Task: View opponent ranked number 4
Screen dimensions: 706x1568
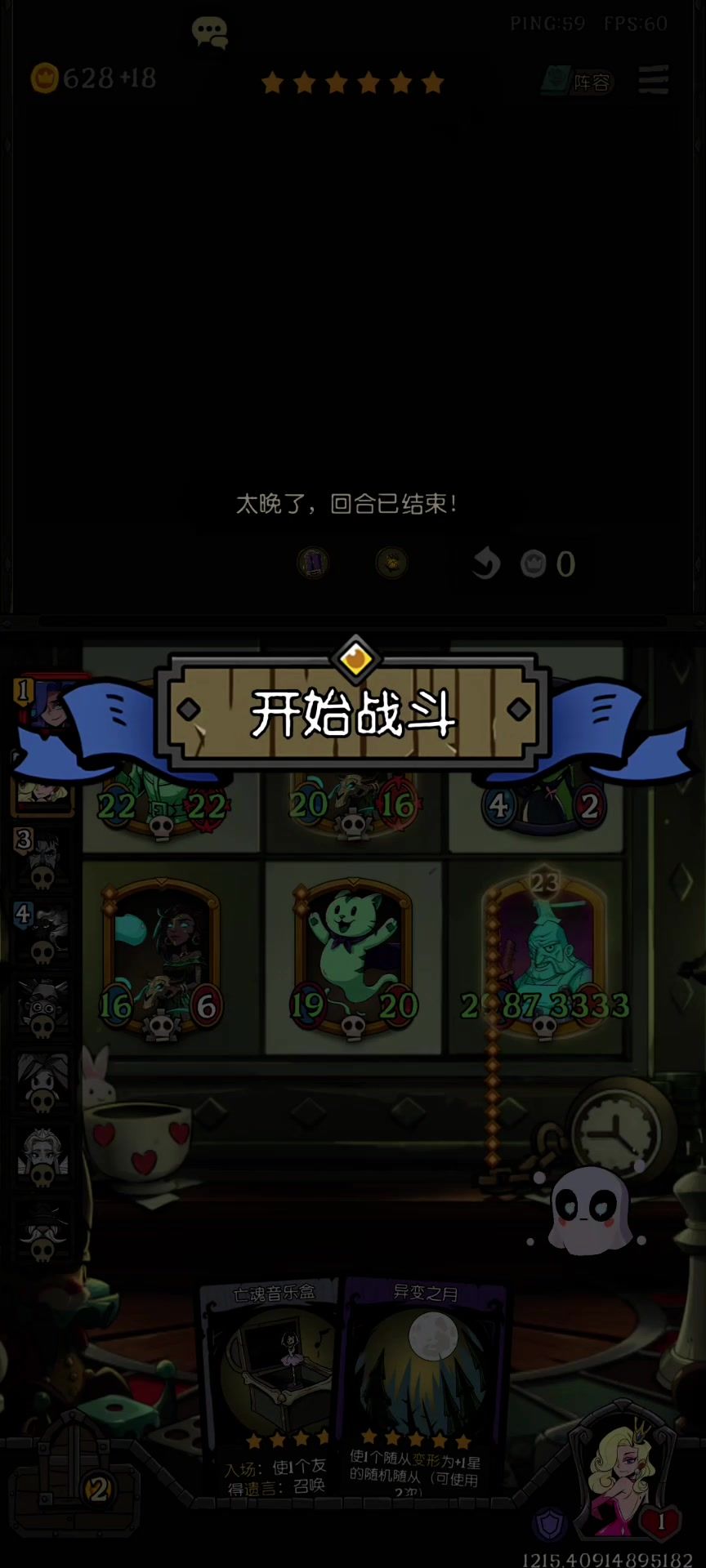Action: (x=41, y=933)
